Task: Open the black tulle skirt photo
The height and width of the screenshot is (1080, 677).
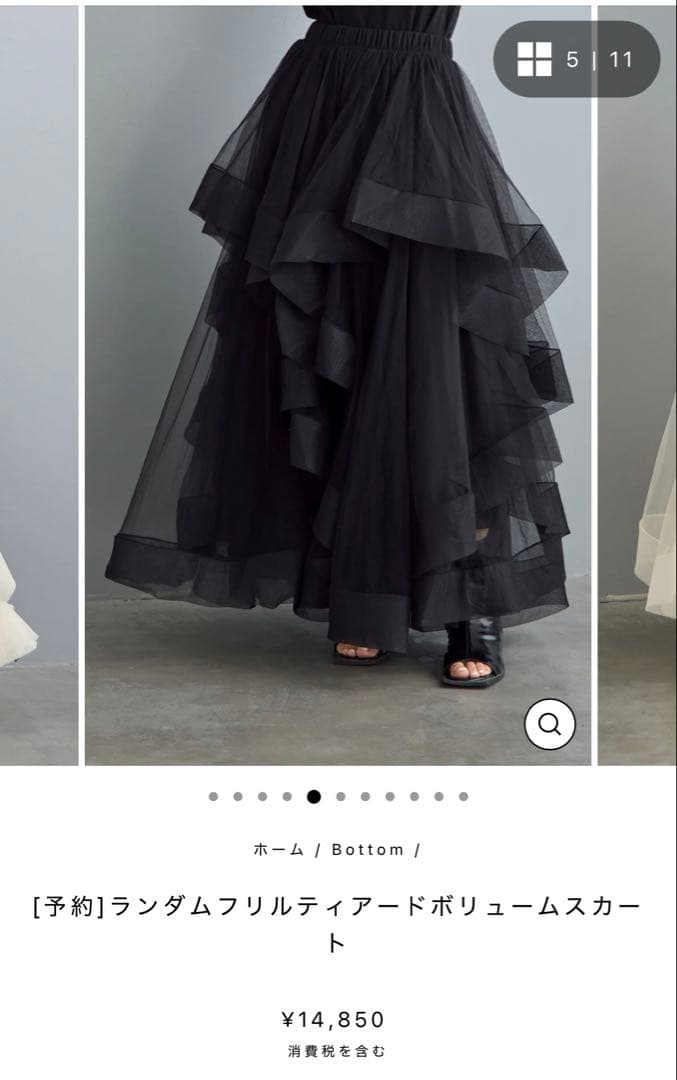Action: [x=337, y=380]
